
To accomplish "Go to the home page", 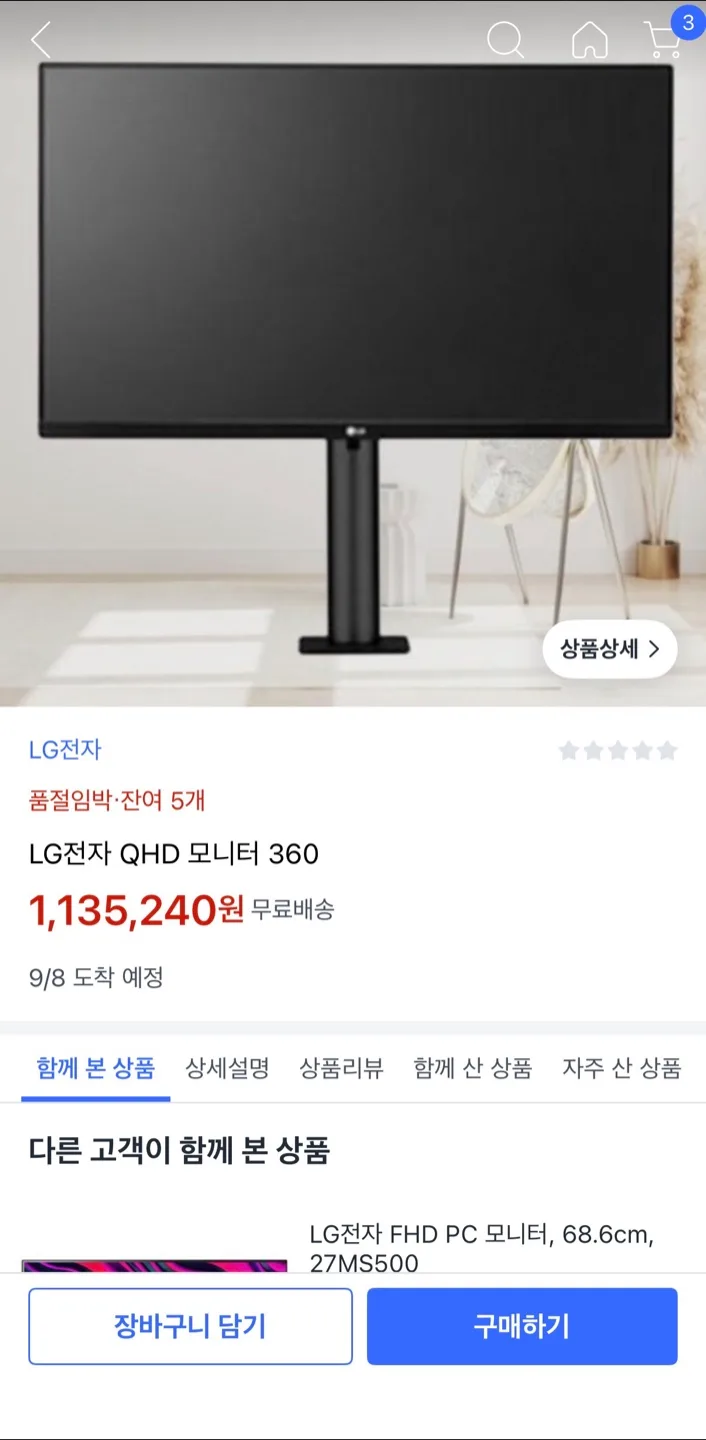I will point(589,41).
